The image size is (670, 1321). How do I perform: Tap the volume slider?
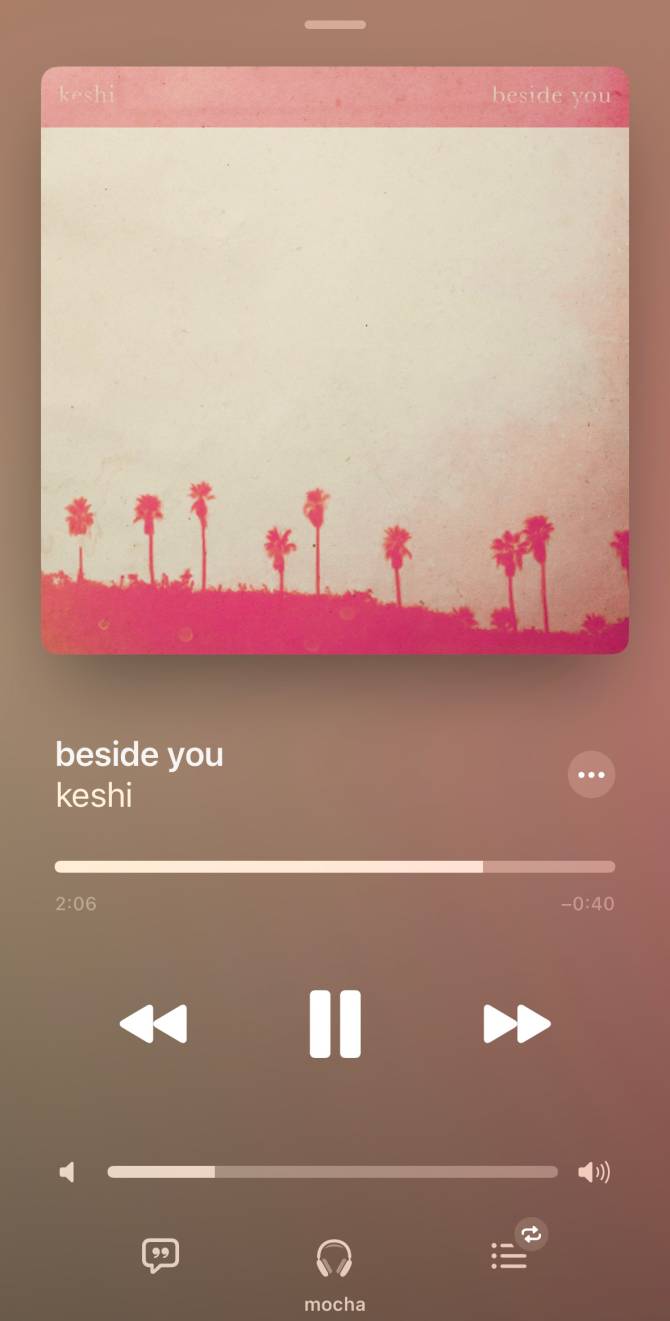pos(332,1172)
